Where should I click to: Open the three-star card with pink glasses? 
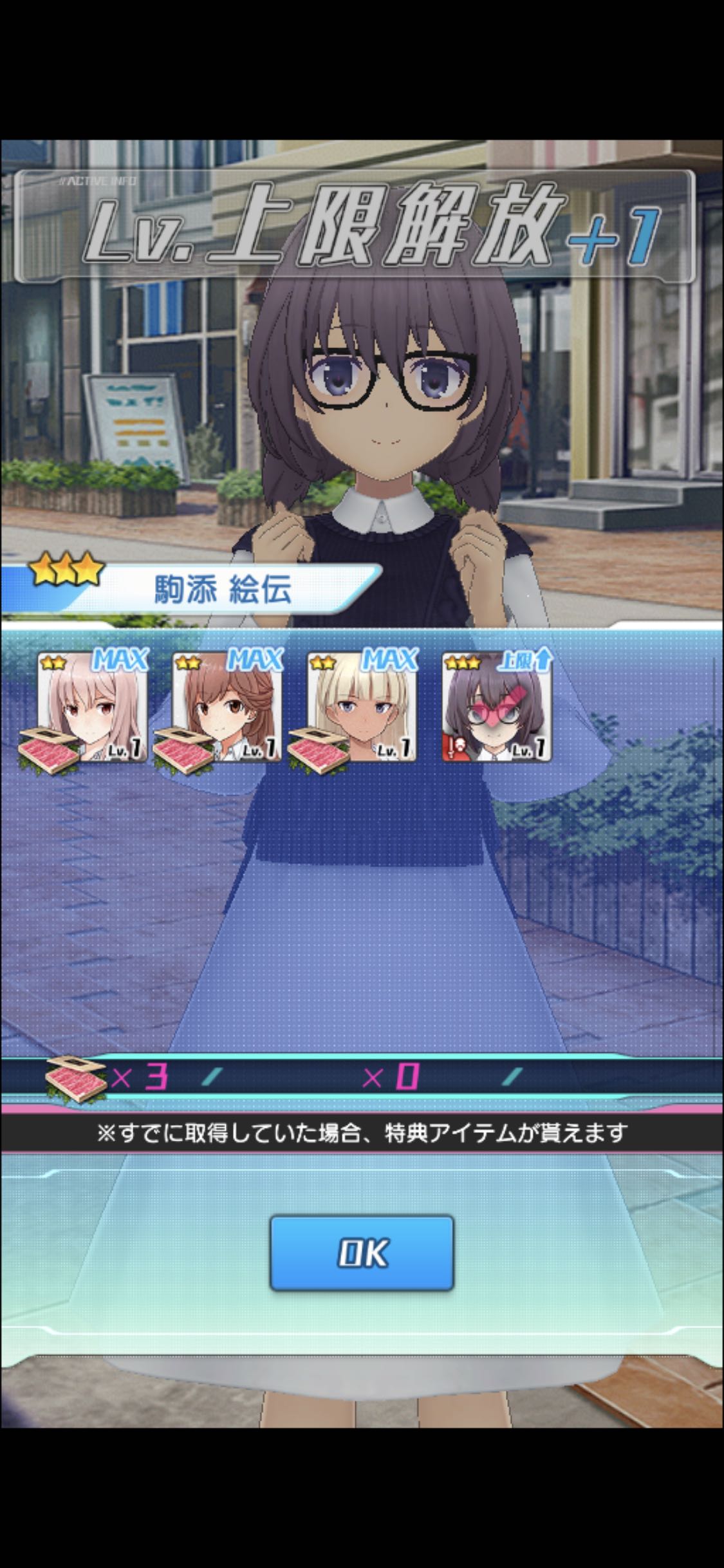(x=496, y=707)
